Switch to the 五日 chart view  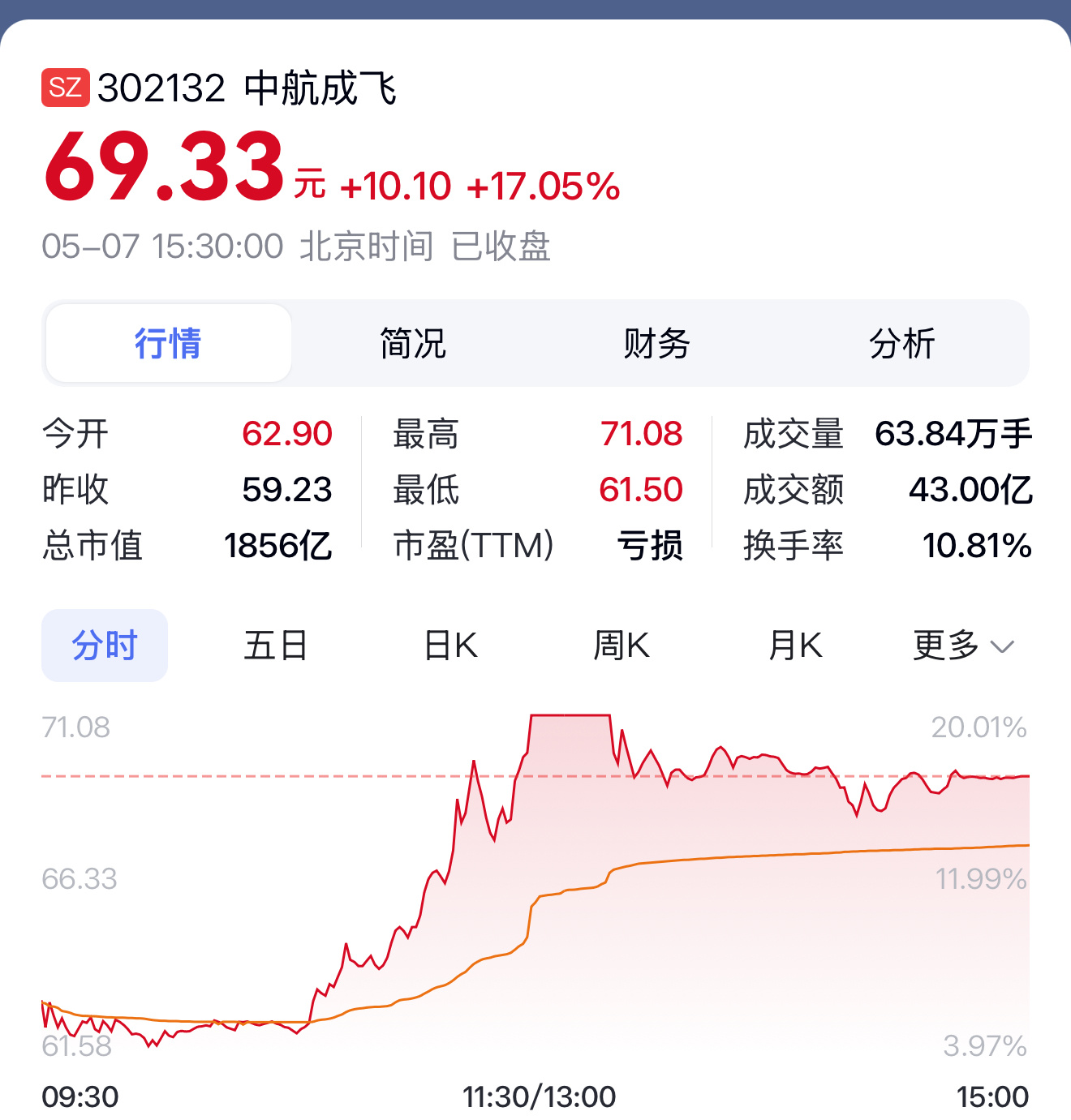277,646
